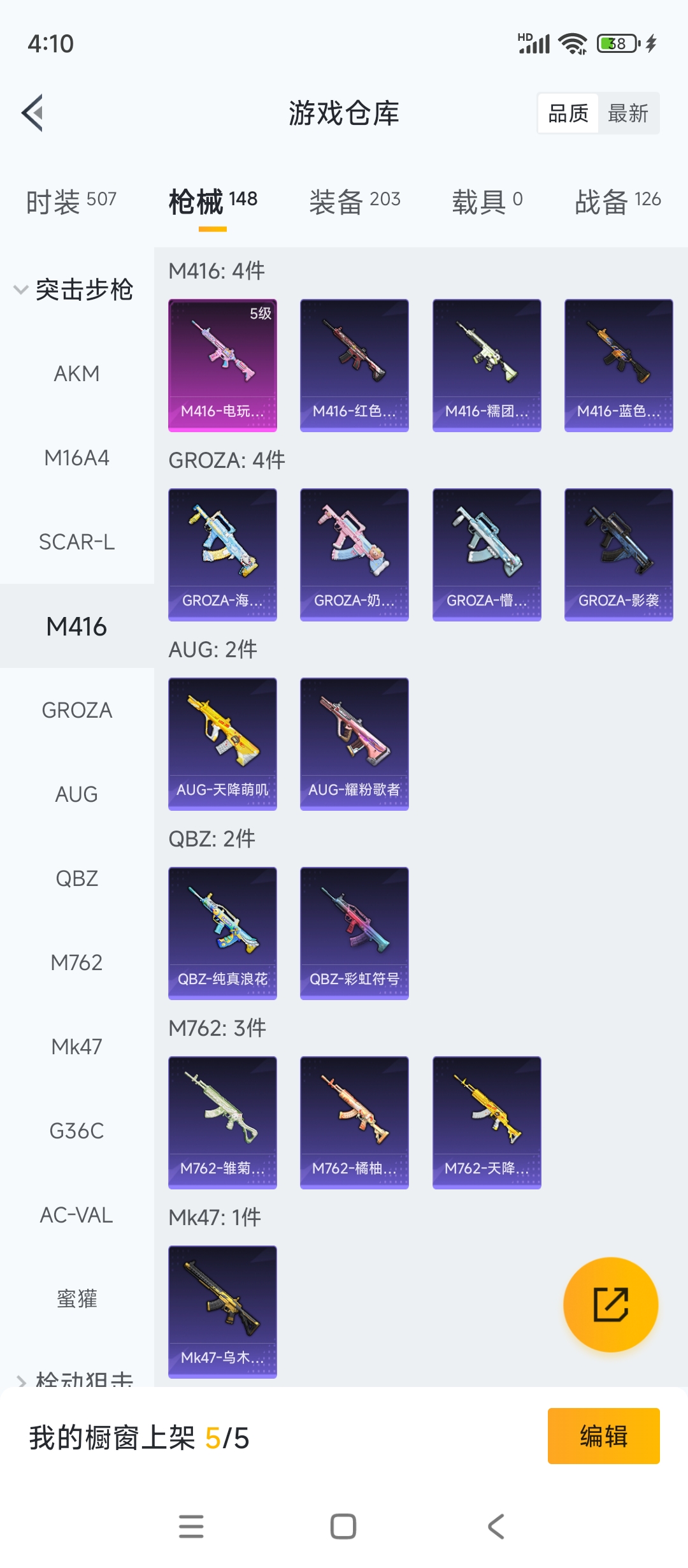The image size is (688, 1568).
Task: View the M762-天降 skin card
Action: coord(487,1122)
